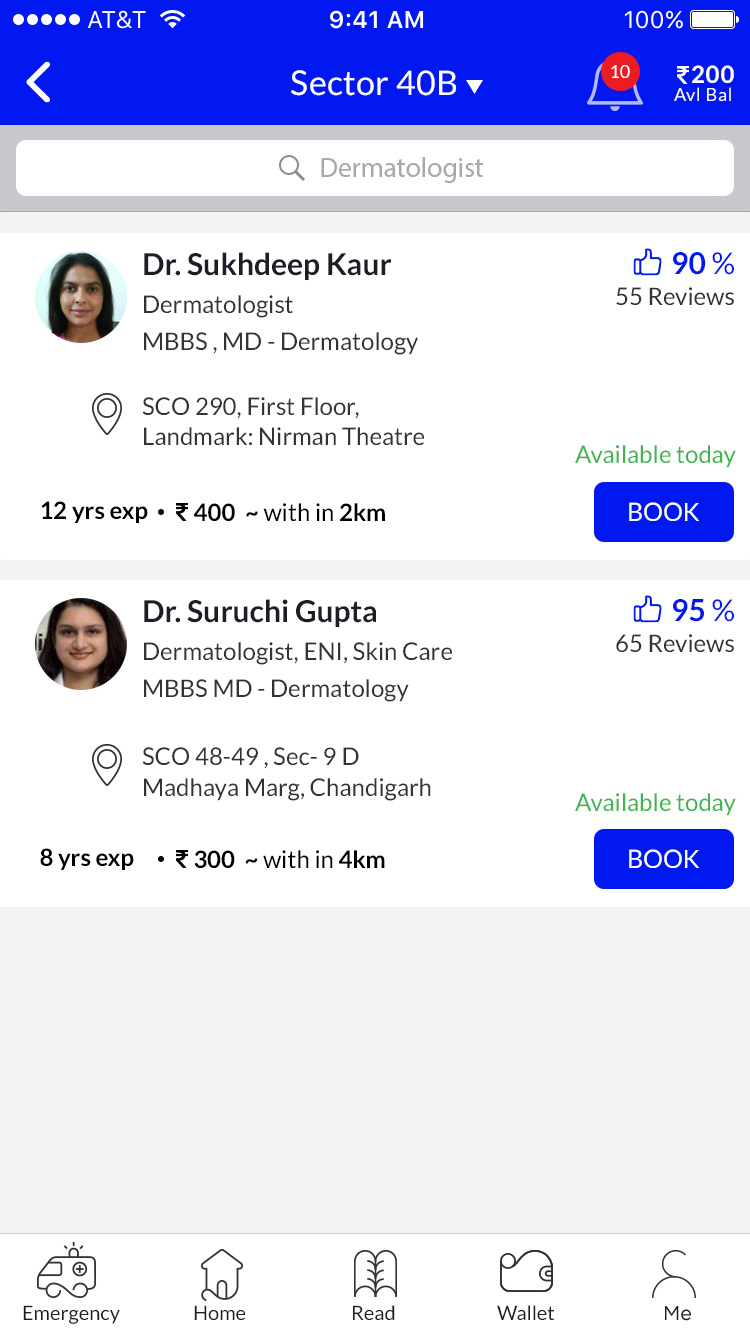View the ₹200 available balance
750x1334 pixels.
[704, 84]
